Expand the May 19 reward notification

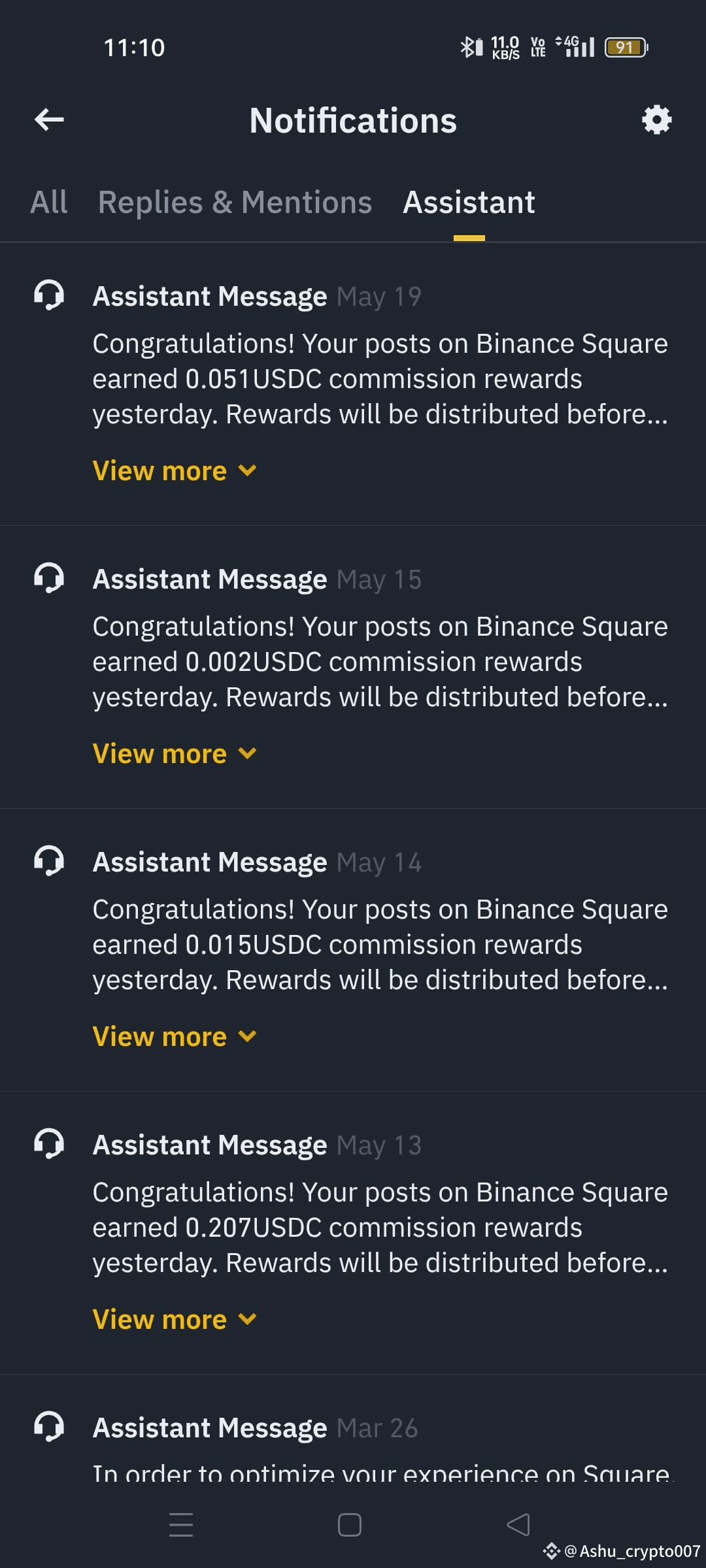coord(174,470)
